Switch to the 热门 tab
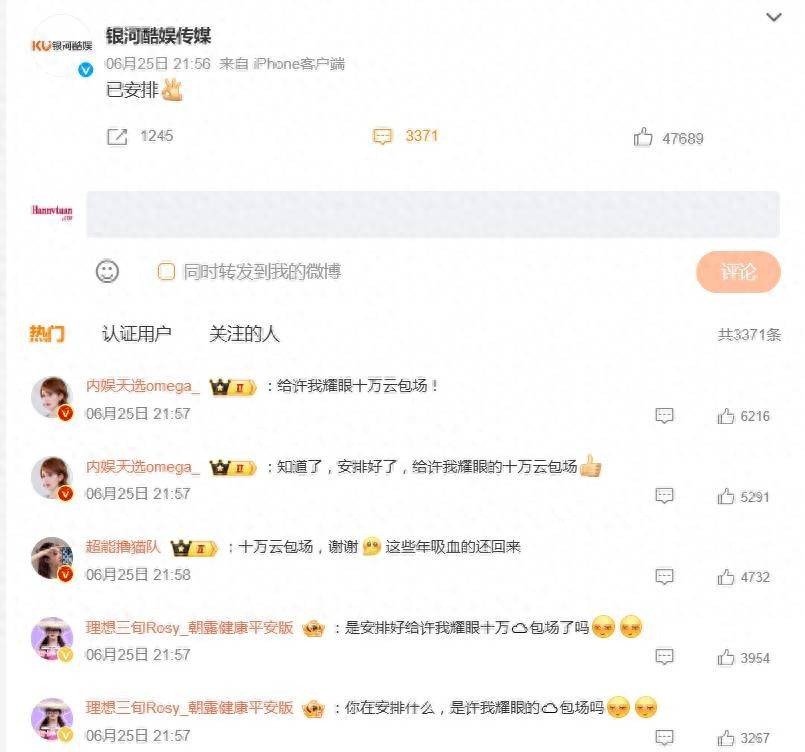Viewport: 805px width, 752px height. (x=47, y=334)
